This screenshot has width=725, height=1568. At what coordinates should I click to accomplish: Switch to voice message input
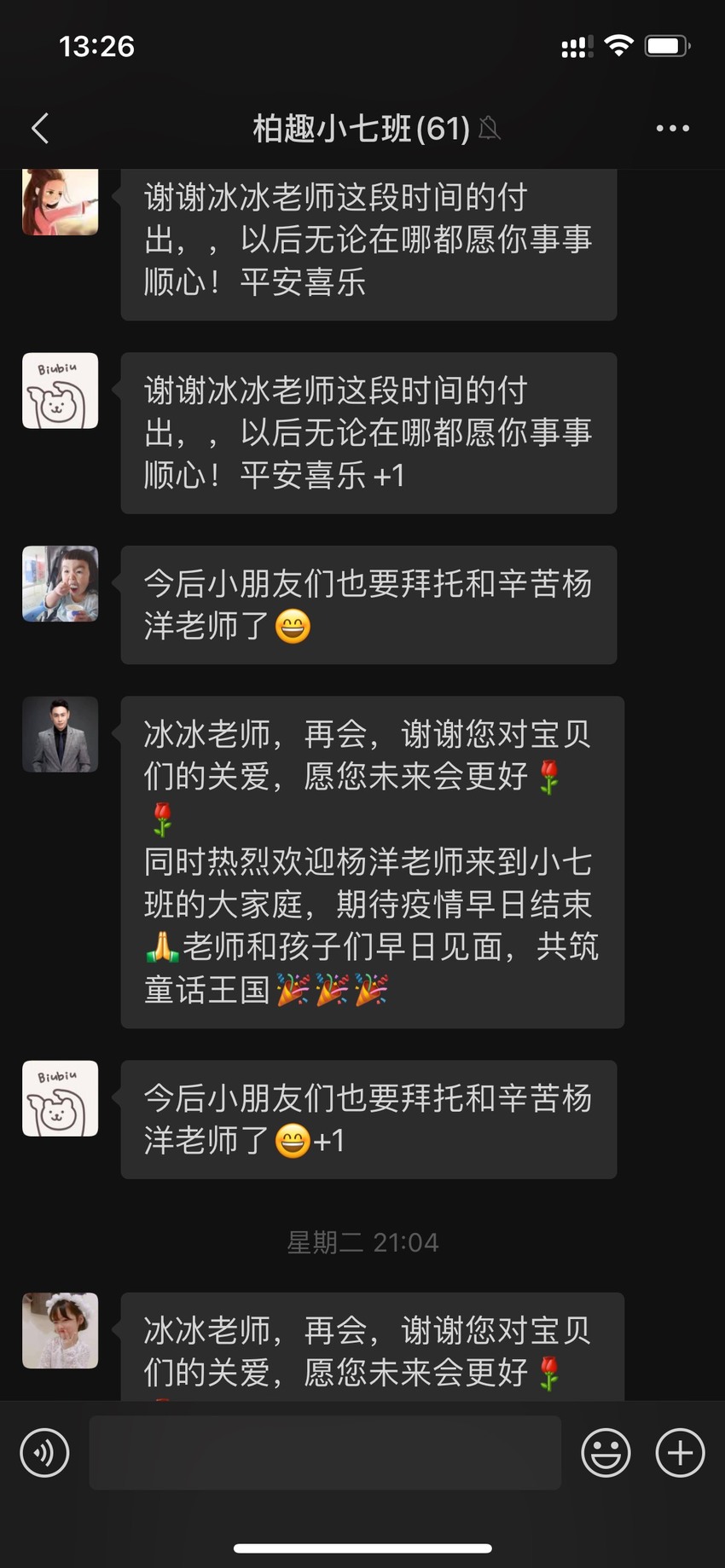pos(44,1452)
